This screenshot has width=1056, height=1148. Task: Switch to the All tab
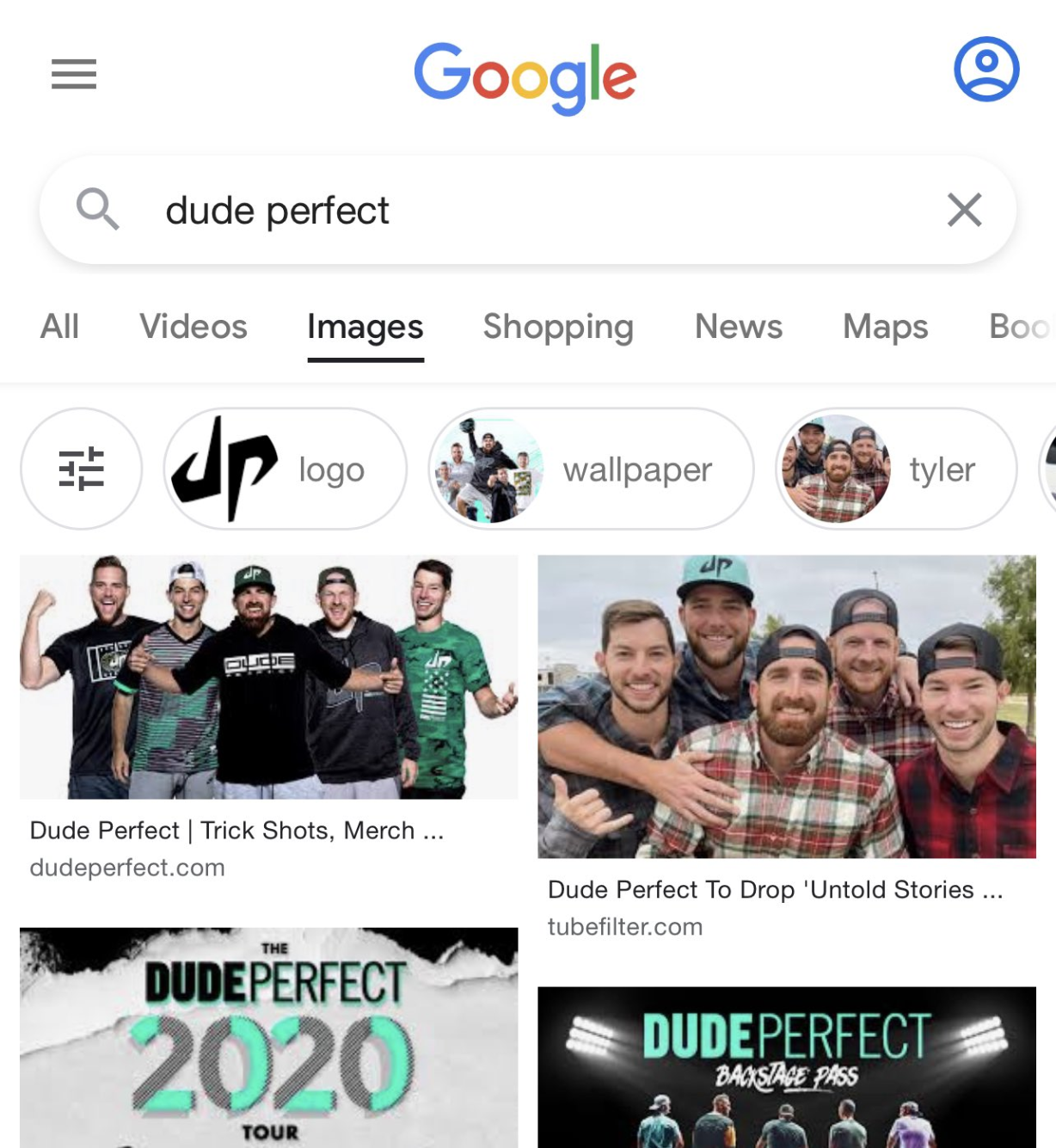pos(59,327)
